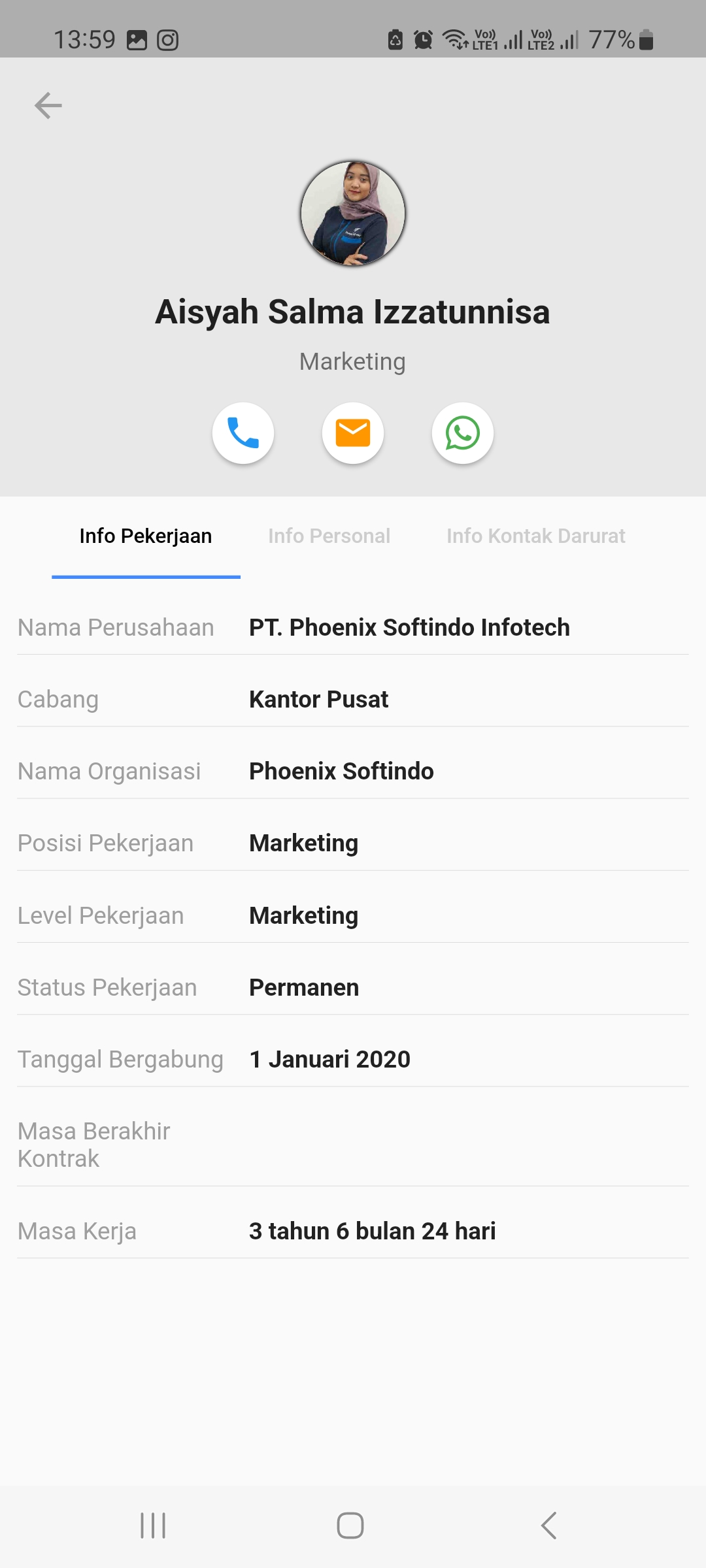Switch to the Info Kontak Darurat tab

pos(536,537)
